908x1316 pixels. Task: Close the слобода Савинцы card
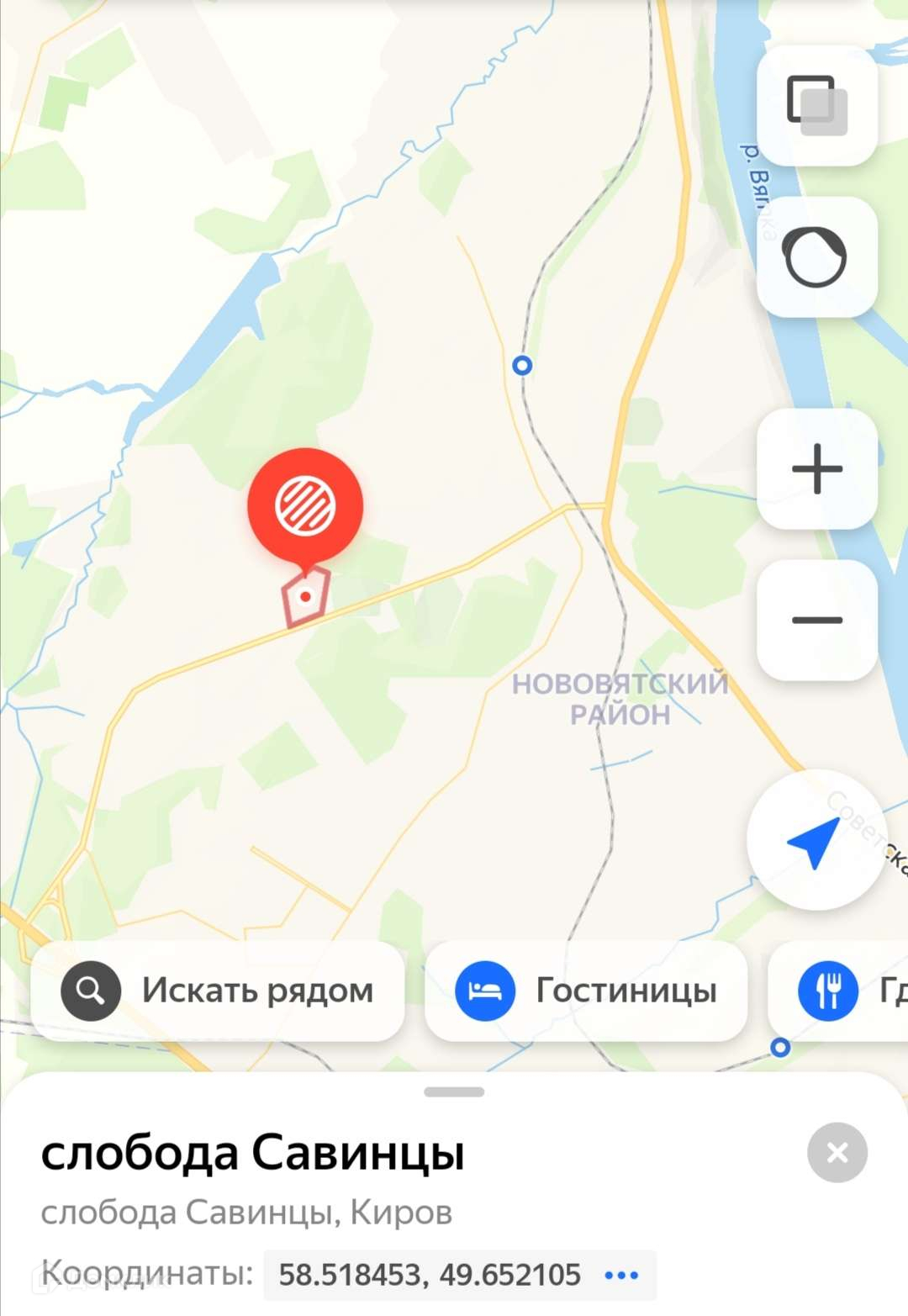(837, 1152)
